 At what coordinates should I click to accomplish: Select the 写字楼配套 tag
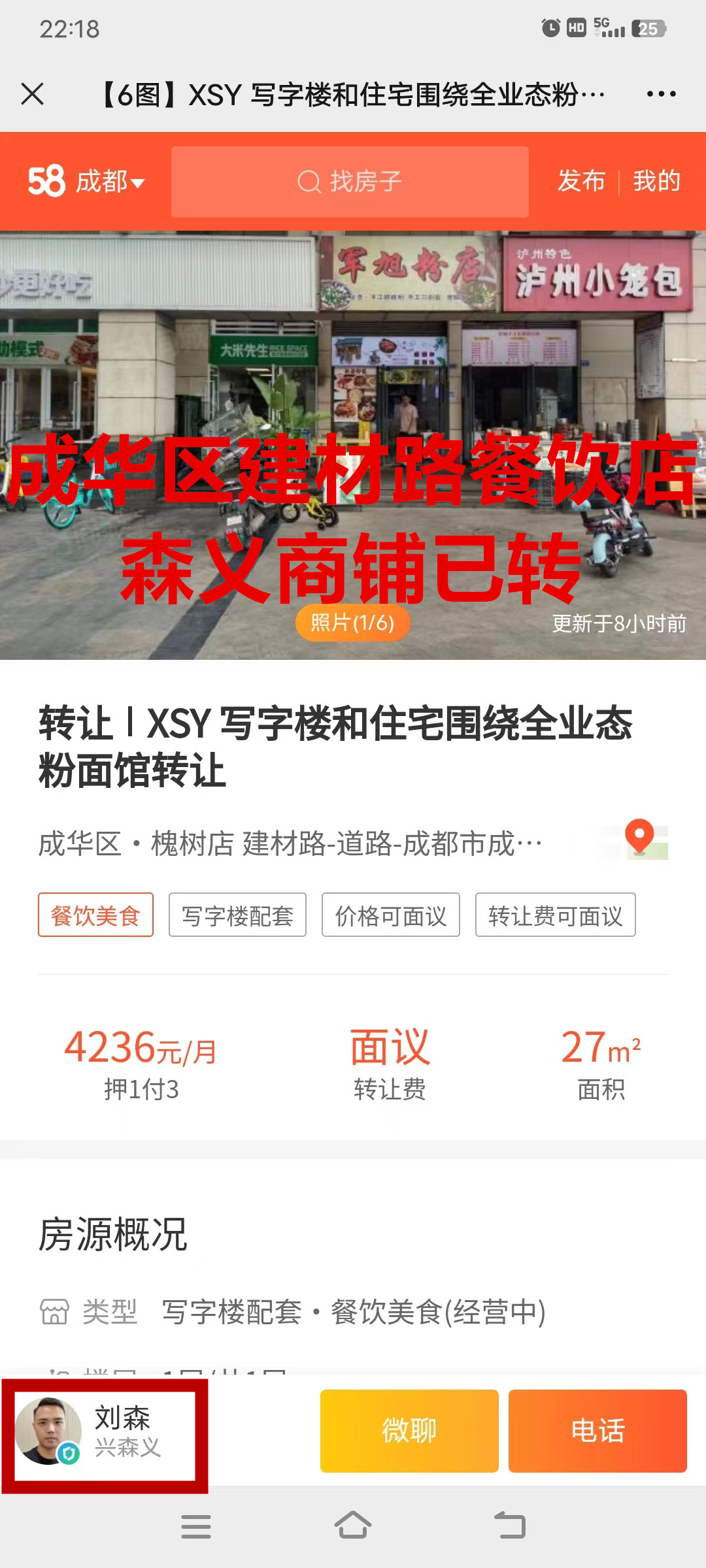[237, 915]
